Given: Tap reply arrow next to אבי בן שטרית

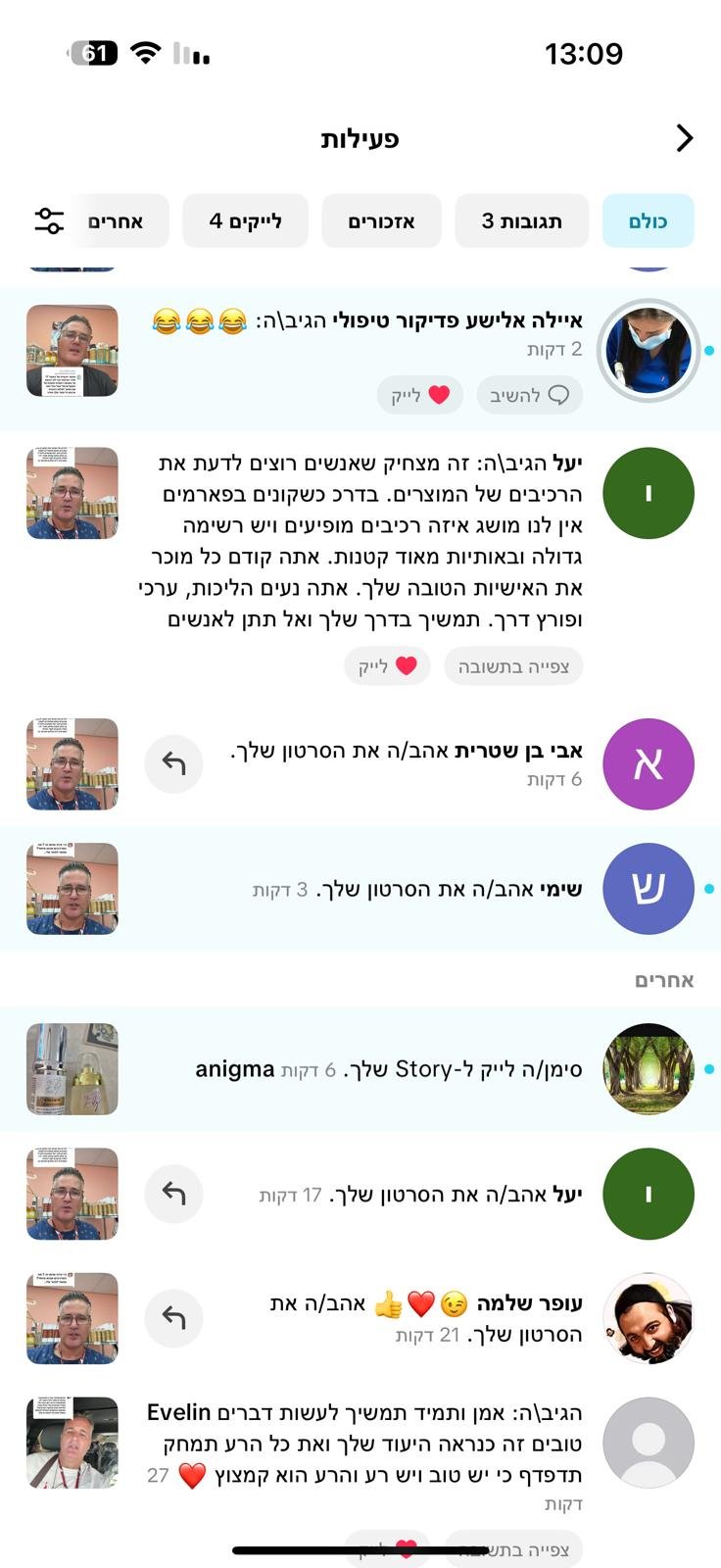Looking at the screenshot, I should point(173,763).
